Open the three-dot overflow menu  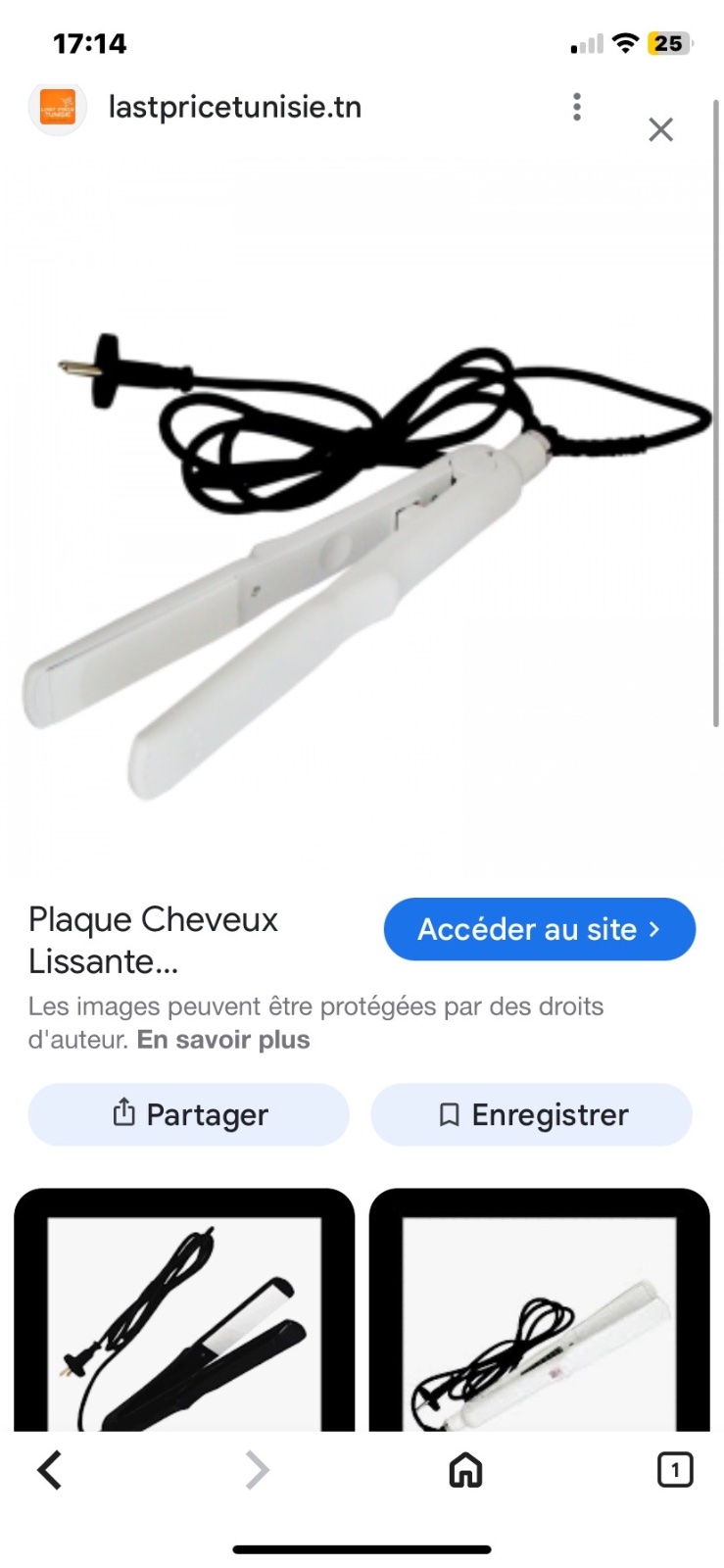tap(577, 107)
